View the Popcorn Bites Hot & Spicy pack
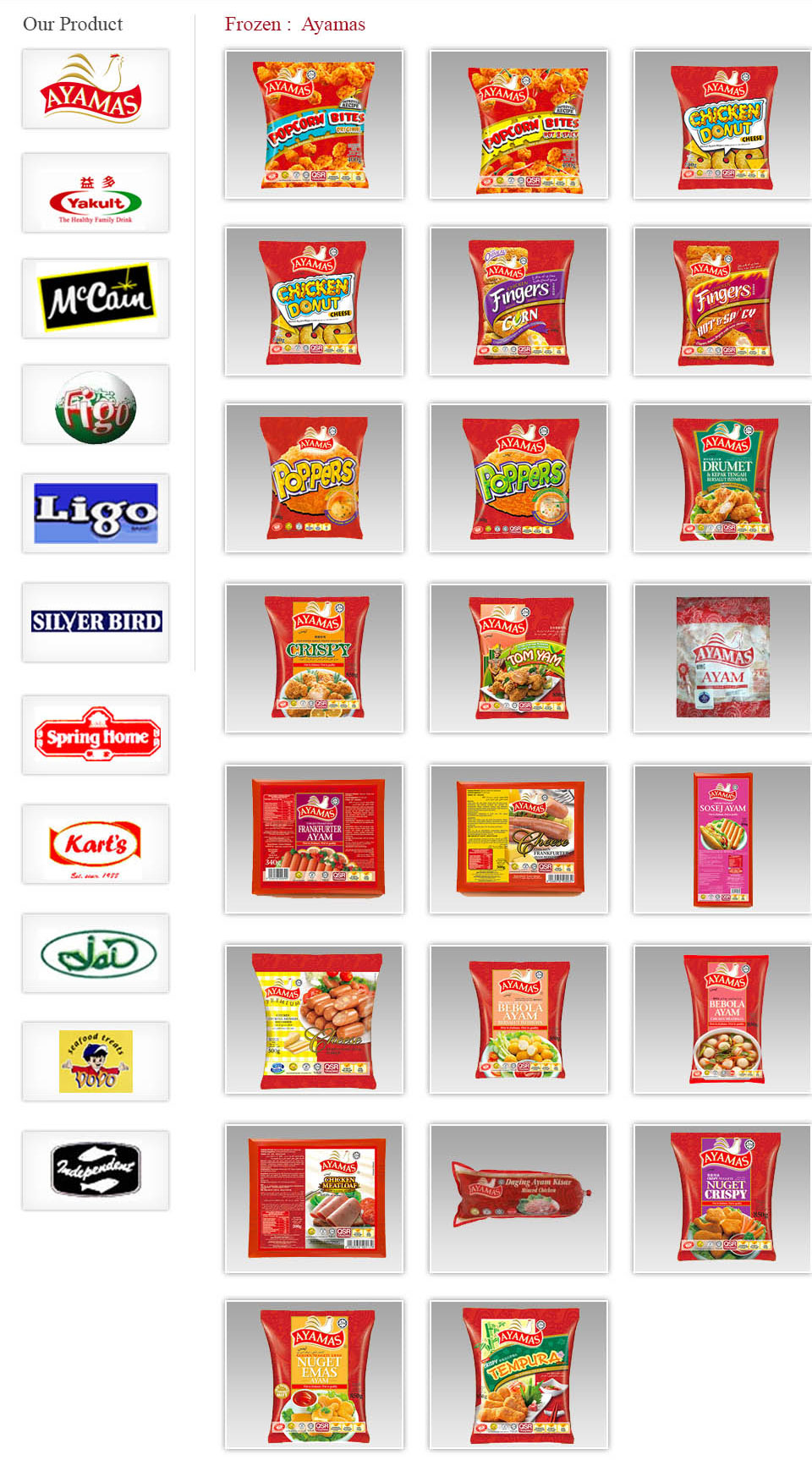 coord(519,124)
